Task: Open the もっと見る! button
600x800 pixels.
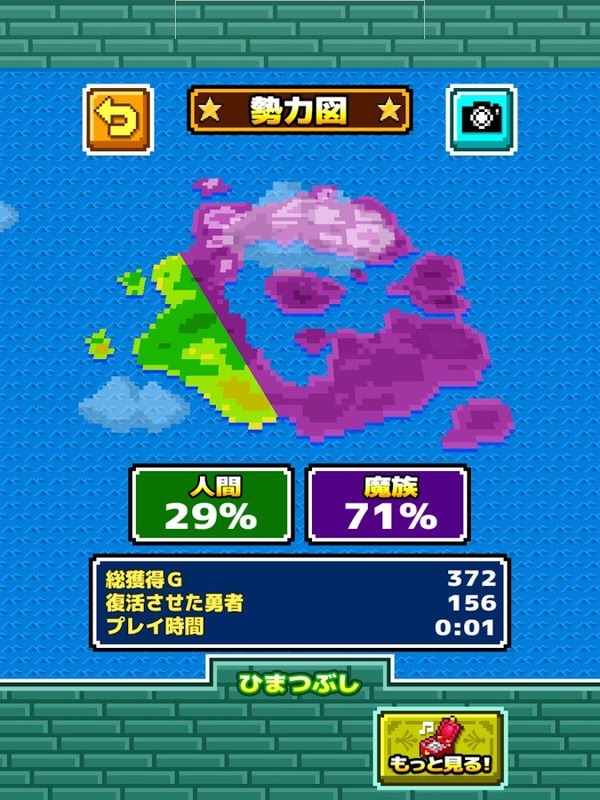Action: coord(440,746)
